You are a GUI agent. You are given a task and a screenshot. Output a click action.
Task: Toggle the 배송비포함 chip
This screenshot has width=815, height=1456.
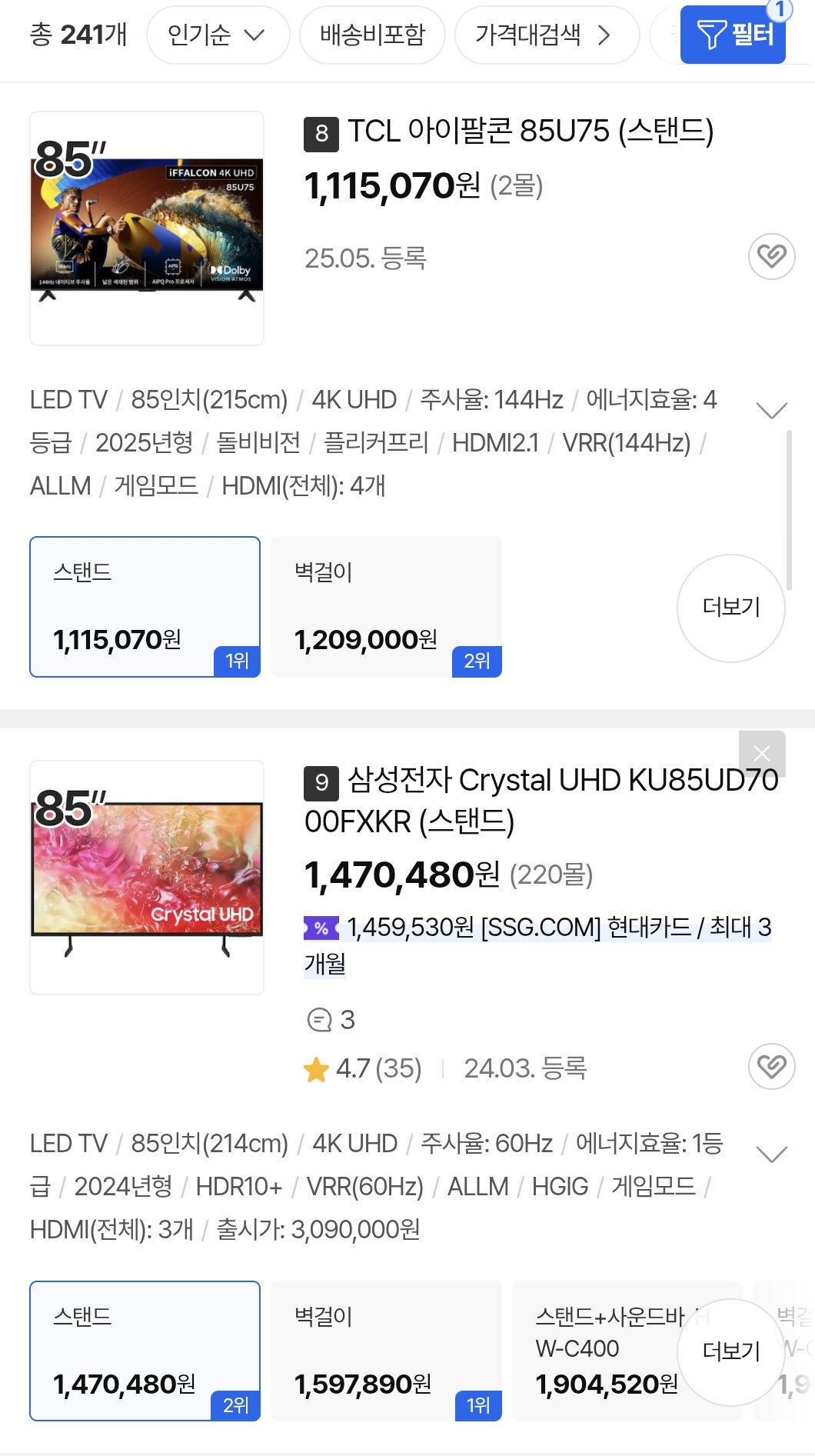click(x=372, y=35)
